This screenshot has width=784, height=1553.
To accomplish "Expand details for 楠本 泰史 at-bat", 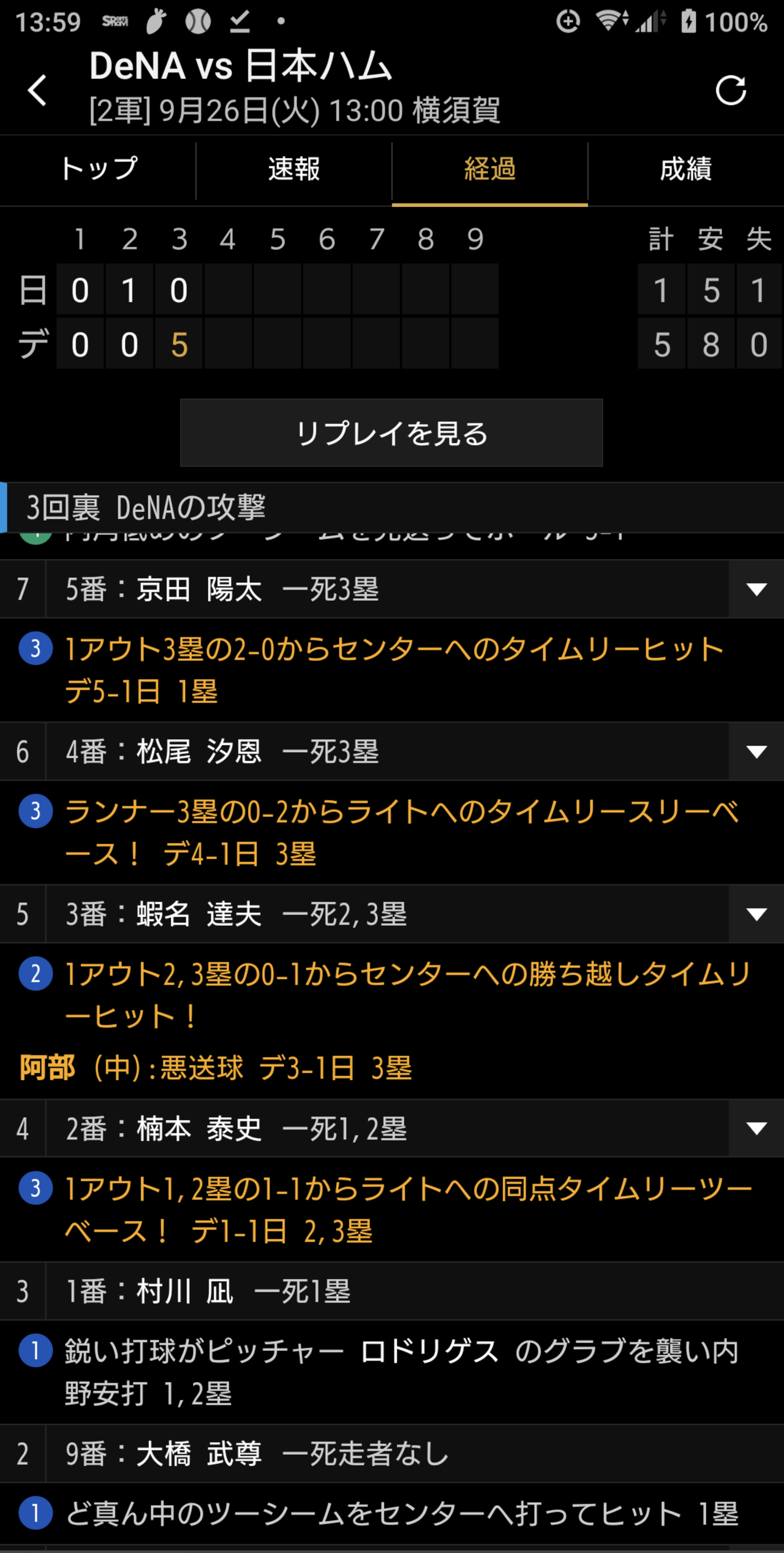I will (x=758, y=1129).
